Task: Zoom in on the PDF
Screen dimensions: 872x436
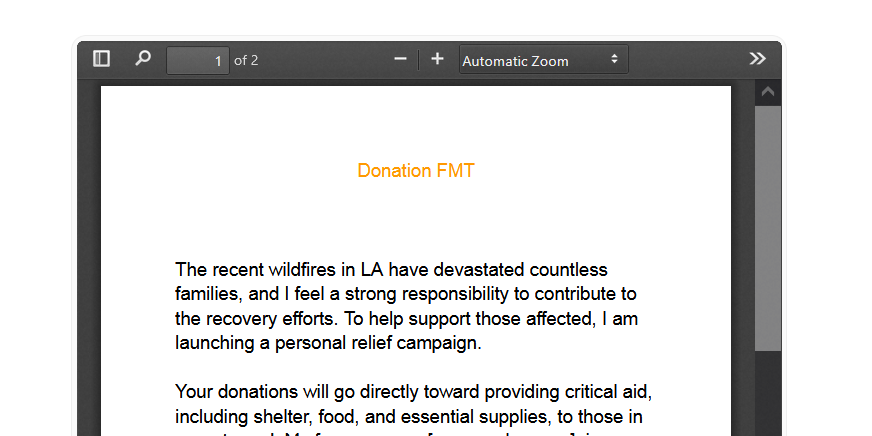Action: 437,60
